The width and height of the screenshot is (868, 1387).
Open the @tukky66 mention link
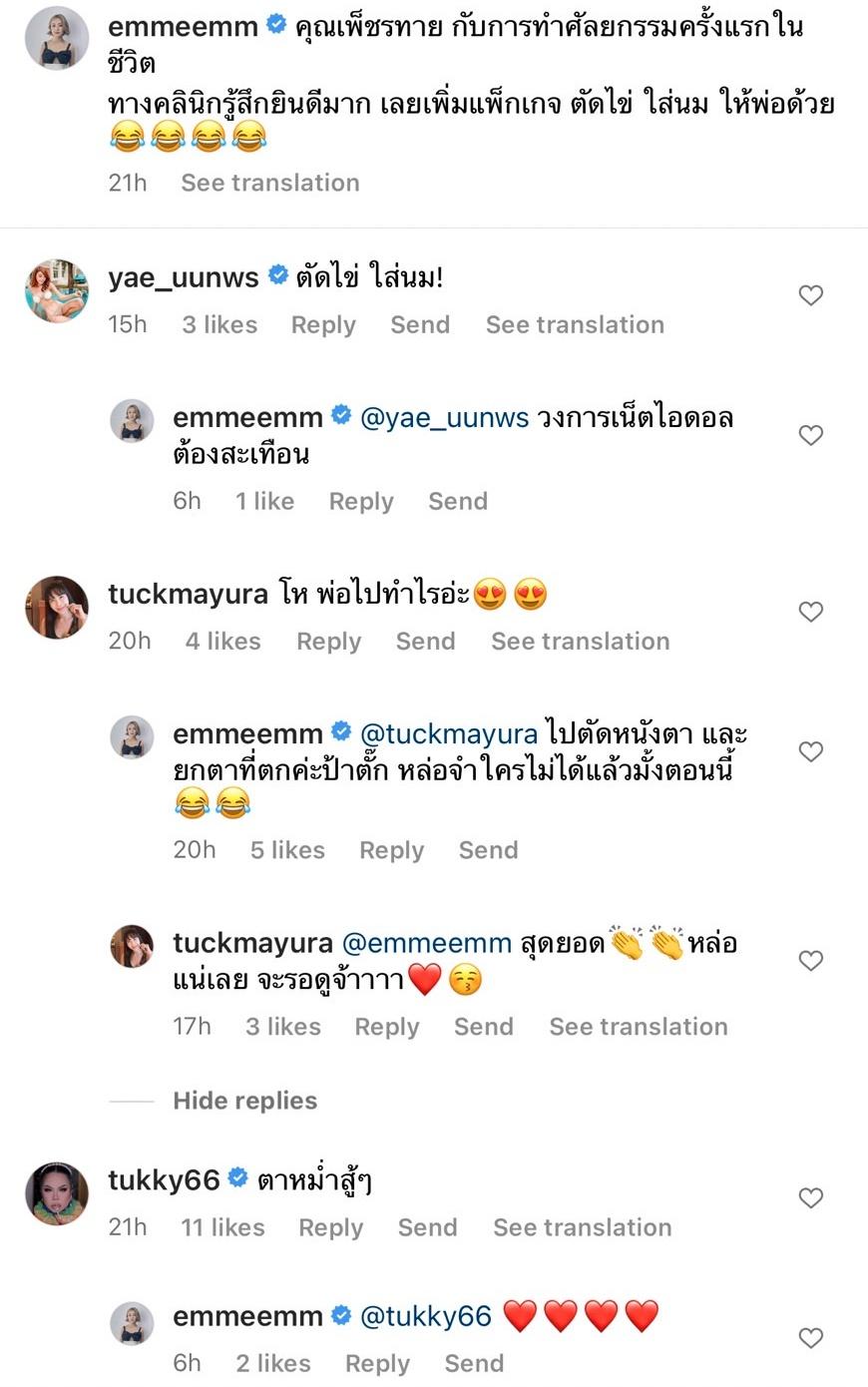[425, 1317]
